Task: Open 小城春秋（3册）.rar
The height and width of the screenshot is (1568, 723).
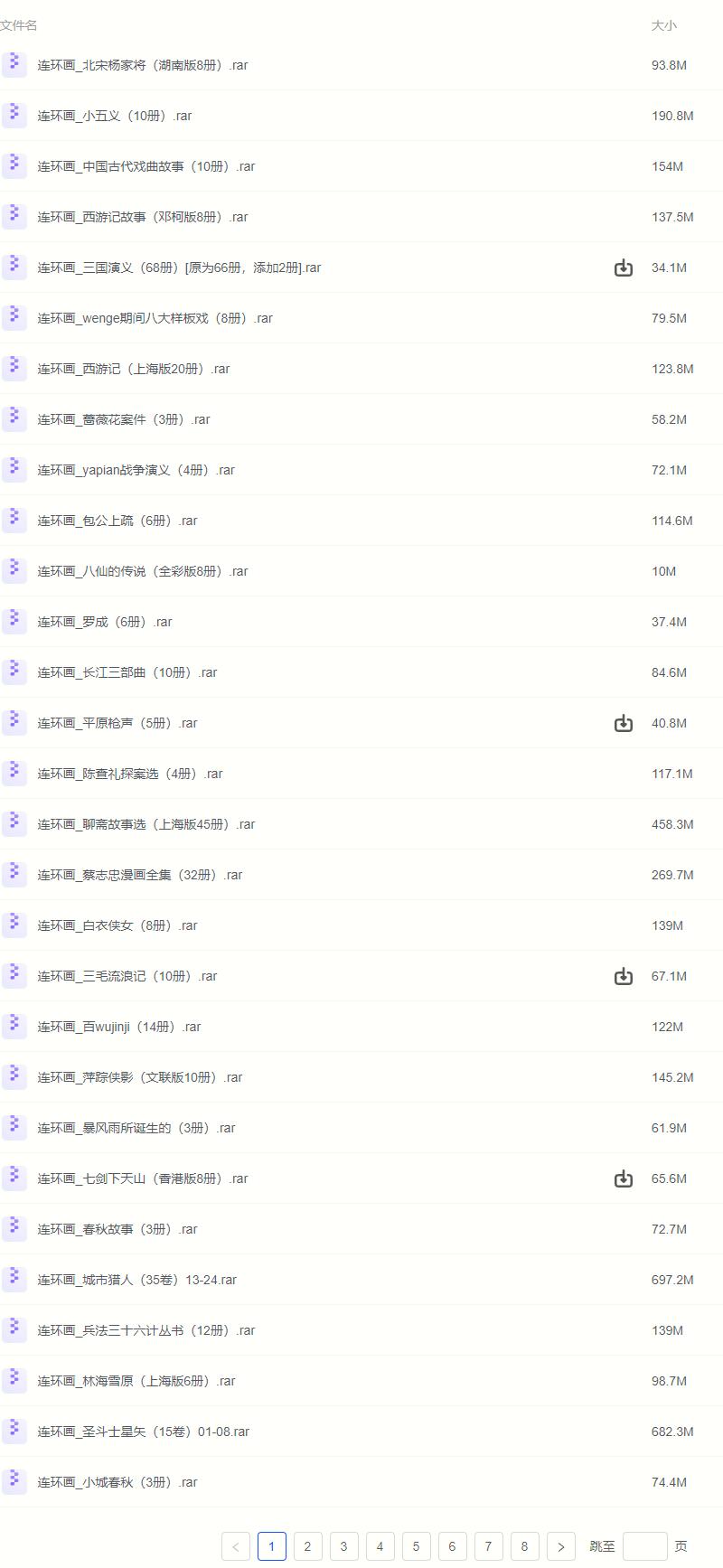Action: [x=117, y=1482]
